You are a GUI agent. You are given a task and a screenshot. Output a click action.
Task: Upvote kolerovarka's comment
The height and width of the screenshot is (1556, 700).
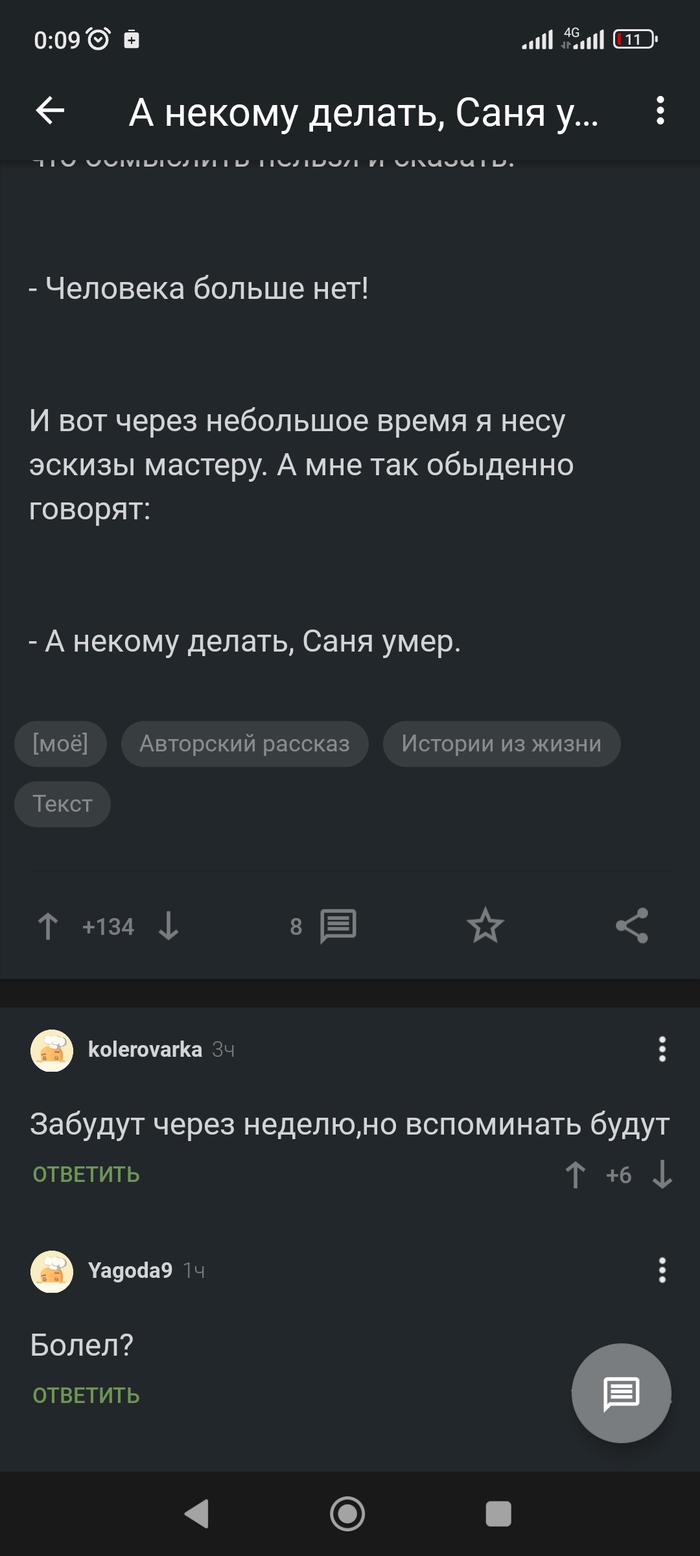pos(575,1175)
